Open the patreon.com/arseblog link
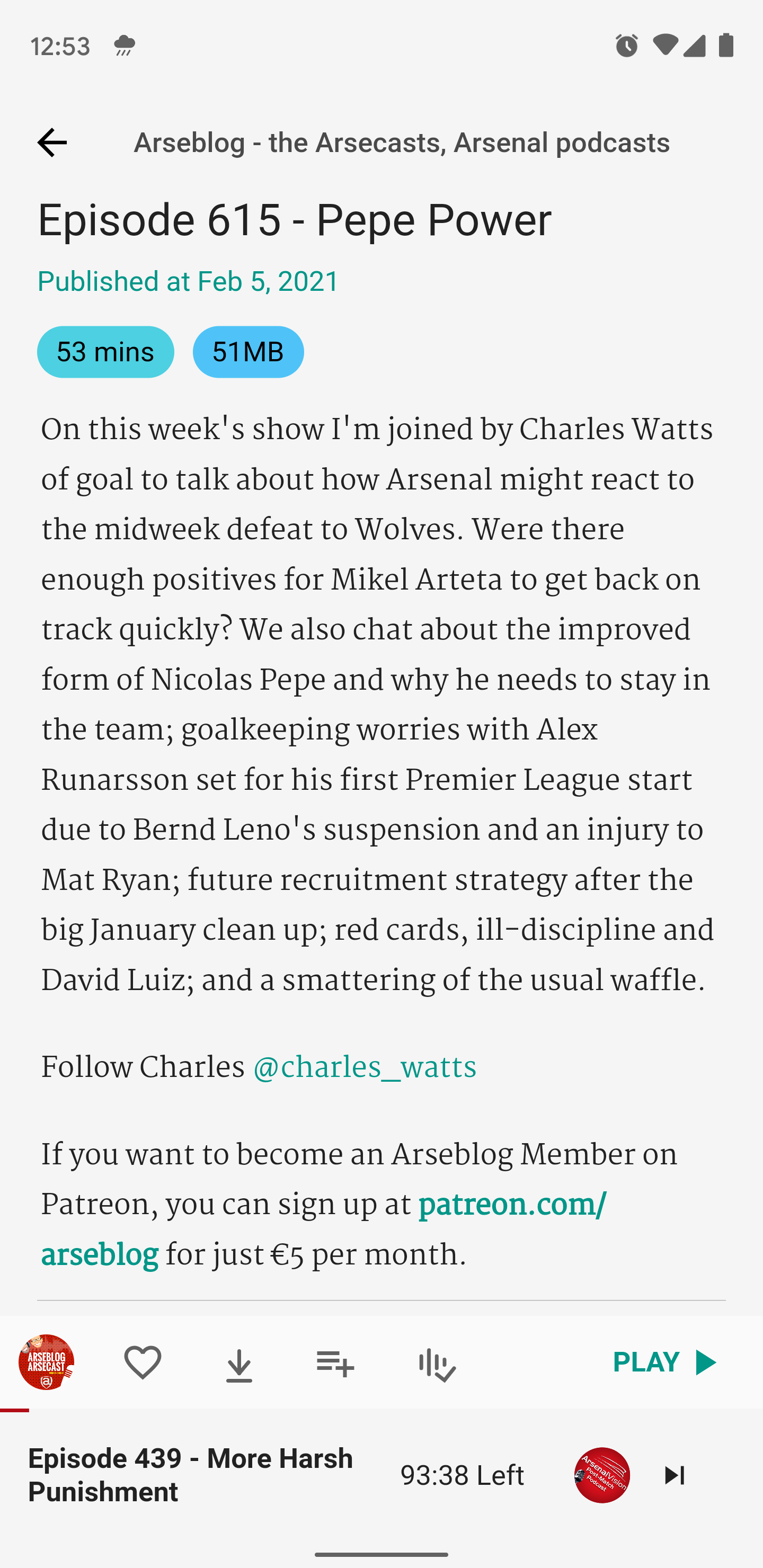763x1568 pixels. [x=323, y=1231]
